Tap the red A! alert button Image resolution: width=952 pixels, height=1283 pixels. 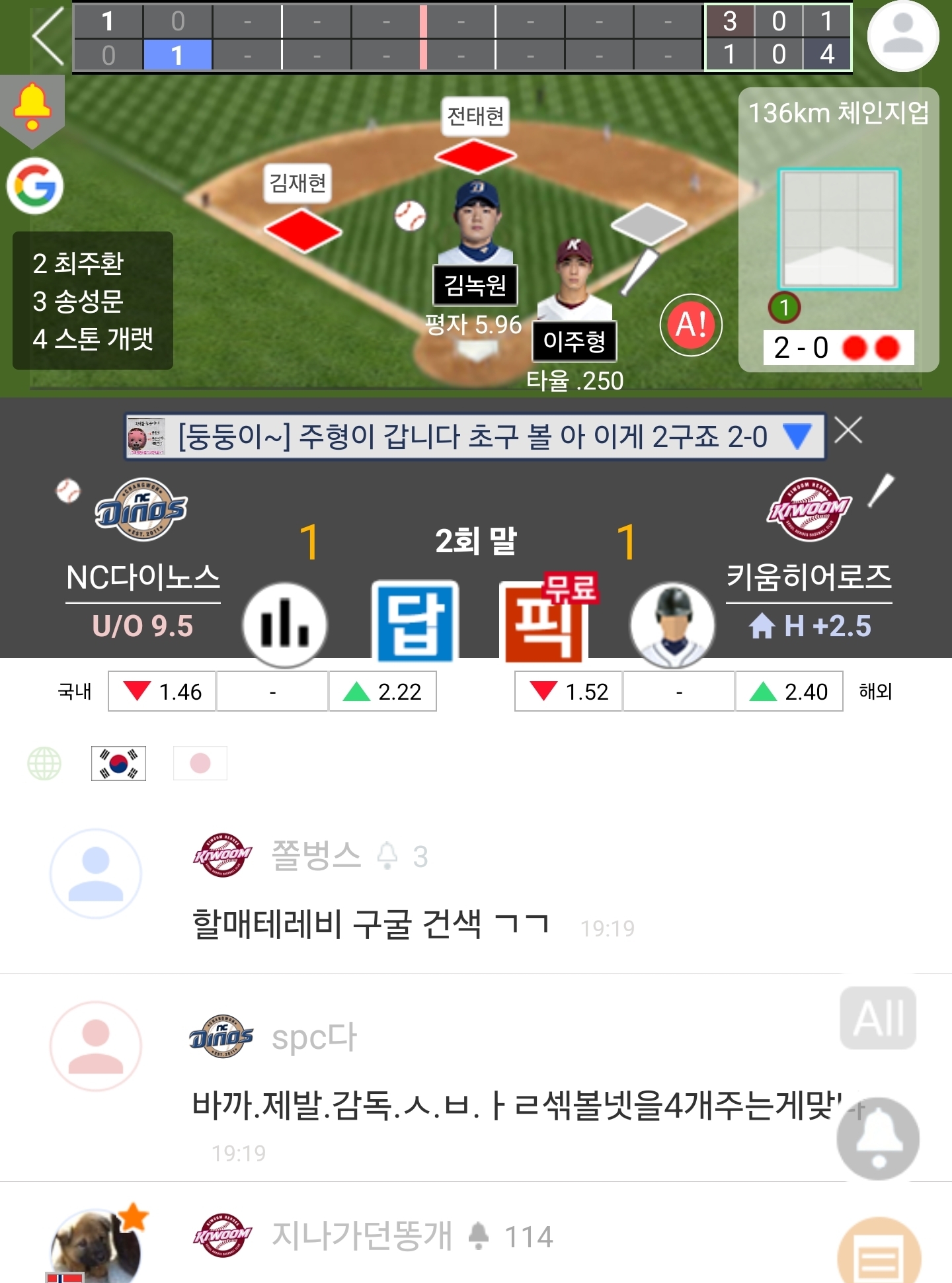click(x=691, y=325)
